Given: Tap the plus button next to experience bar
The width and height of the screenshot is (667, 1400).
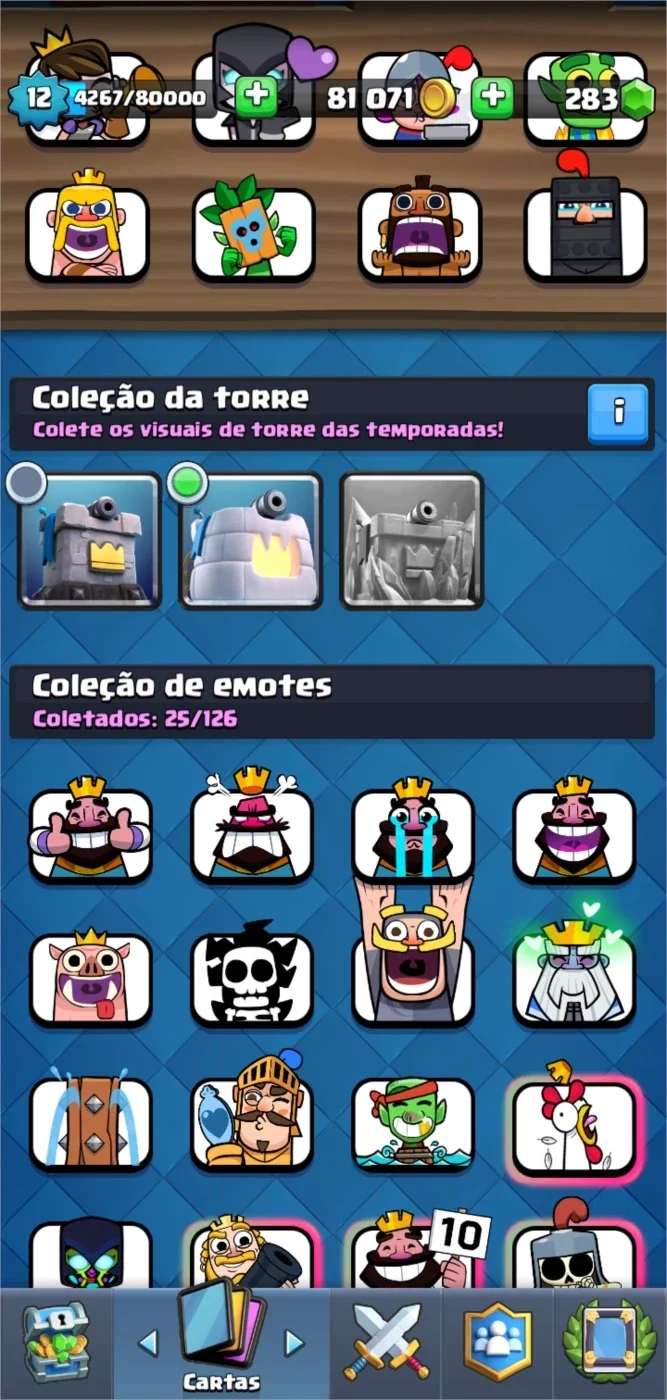Looking at the screenshot, I should [257, 97].
